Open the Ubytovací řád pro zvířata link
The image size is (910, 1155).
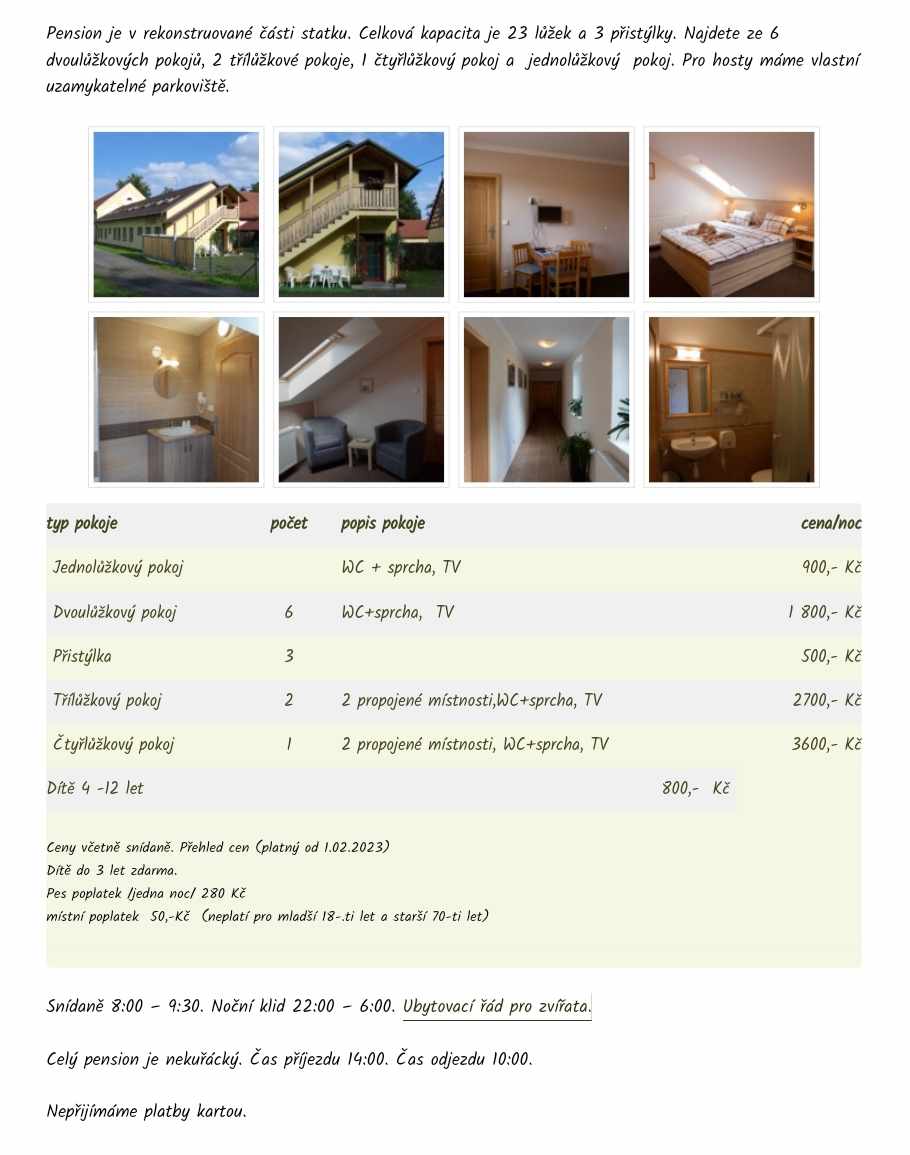coord(496,1006)
